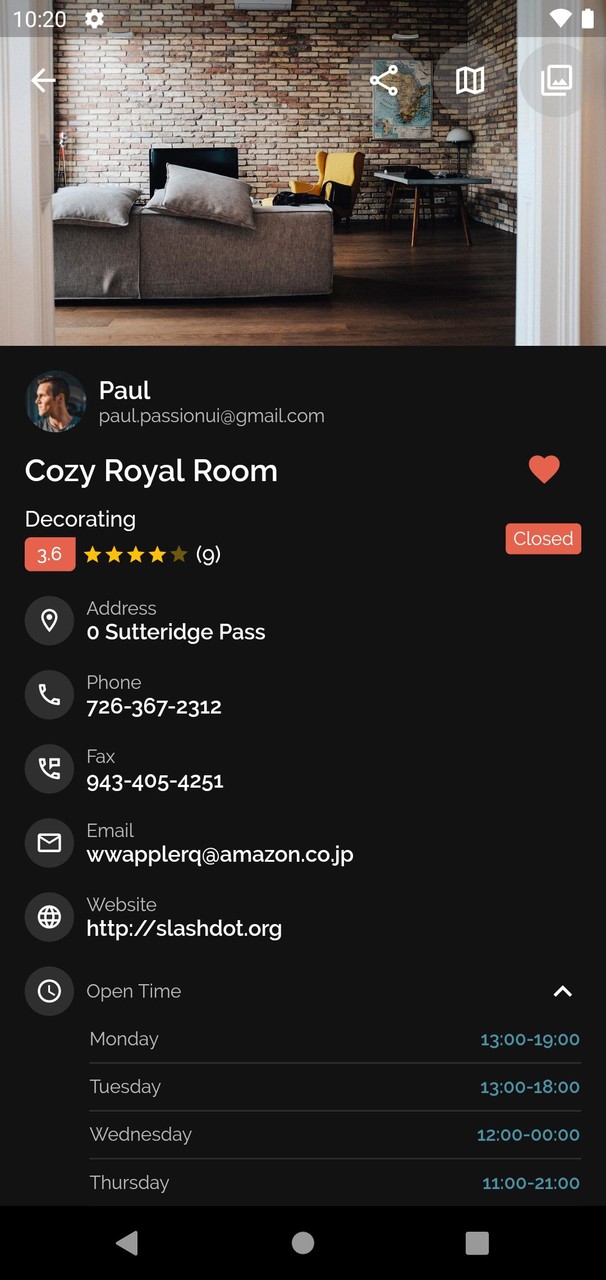This screenshot has height=1280, width=606.
Task: Tap the system home button
Action: [303, 1242]
